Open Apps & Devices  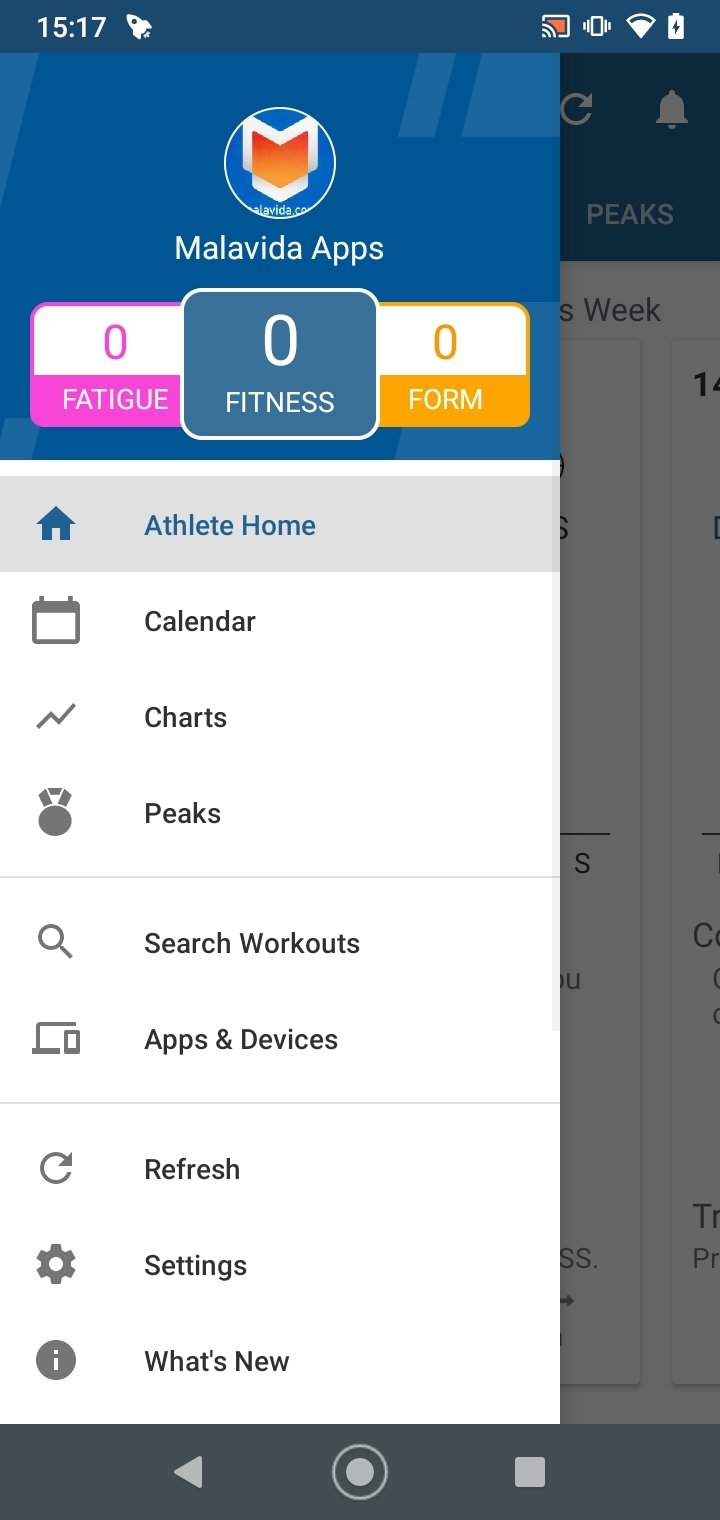pyautogui.click(x=280, y=1038)
